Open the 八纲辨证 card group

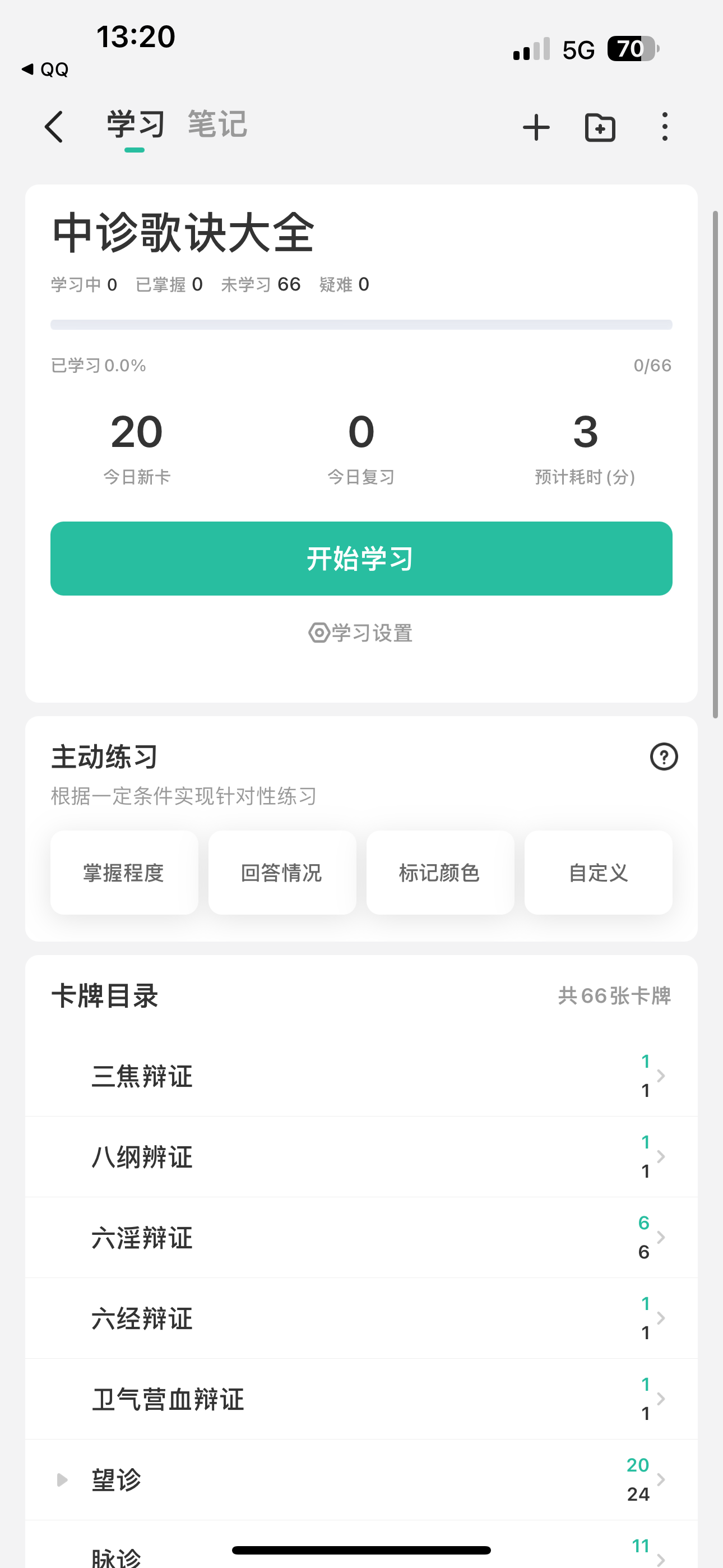pos(361,1156)
